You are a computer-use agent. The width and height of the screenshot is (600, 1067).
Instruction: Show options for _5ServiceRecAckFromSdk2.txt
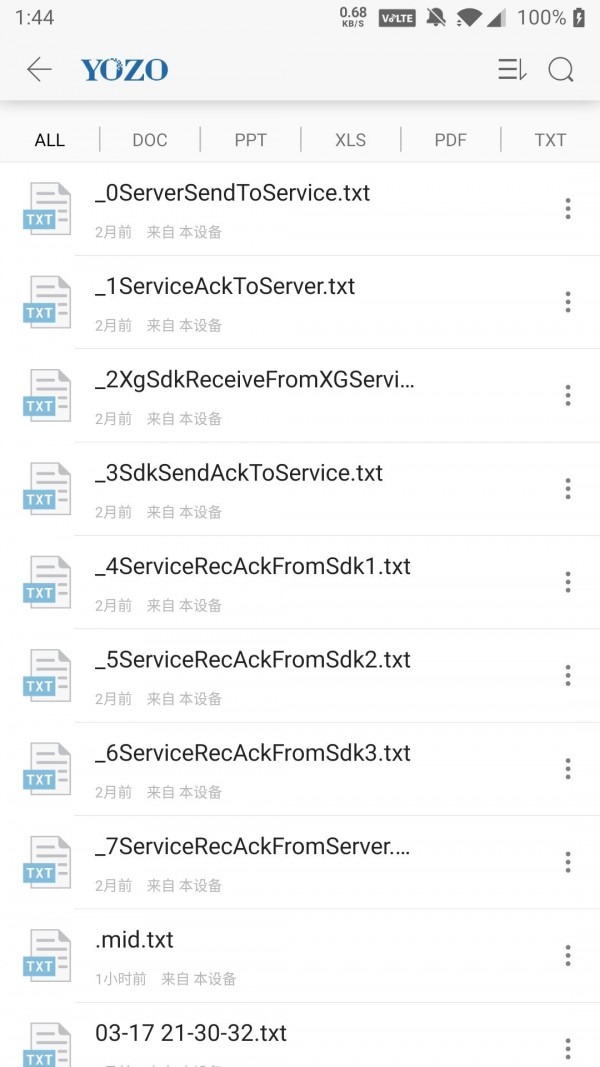(568, 675)
